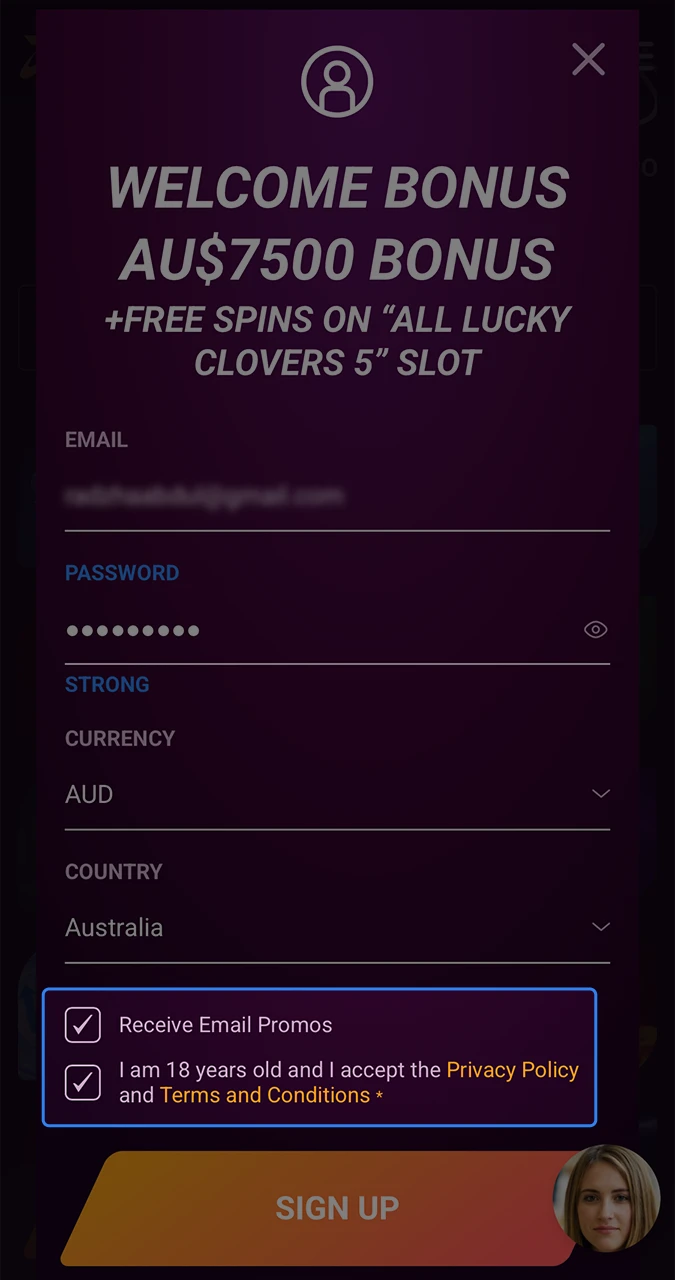The width and height of the screenshot is (675, 1280).
Task: Submit the form with Sign Up
Action: pos(320,1208)
